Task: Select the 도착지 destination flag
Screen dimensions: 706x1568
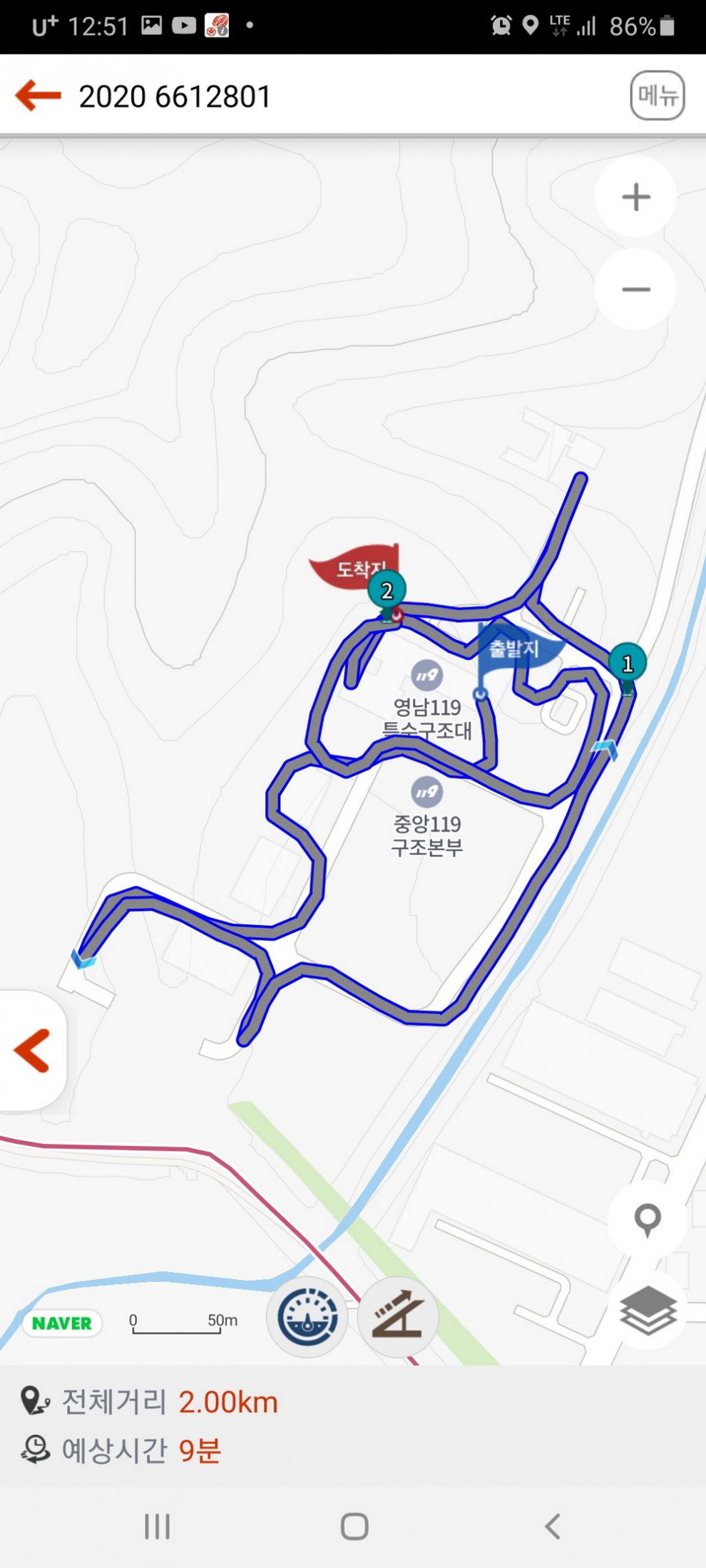Action: point(353,567)
